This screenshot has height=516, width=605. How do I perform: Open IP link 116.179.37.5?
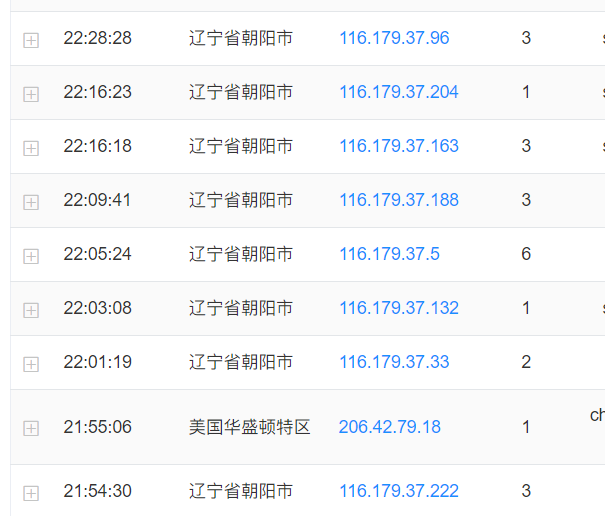tap(389, 254)
